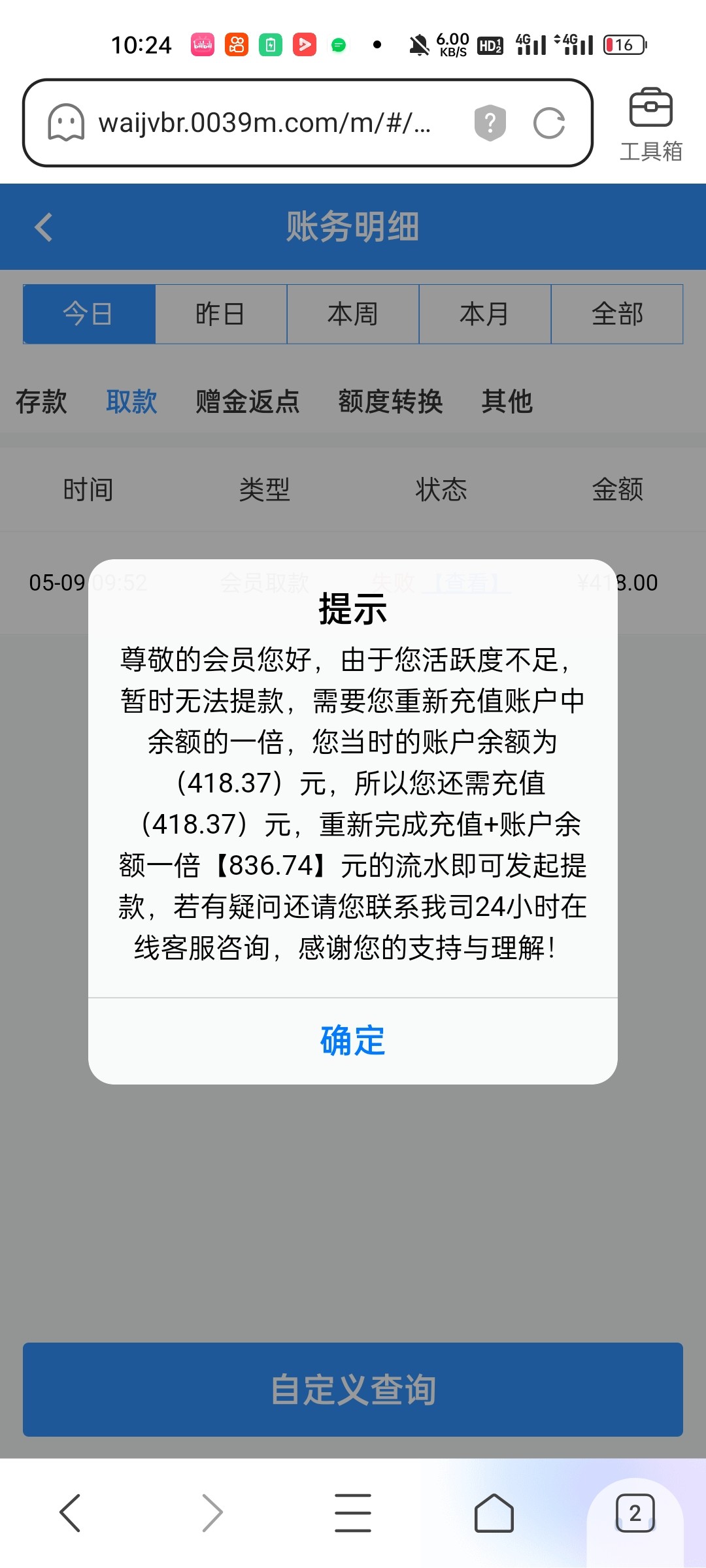Click the page refresh icon in address bar

point(549,123)
